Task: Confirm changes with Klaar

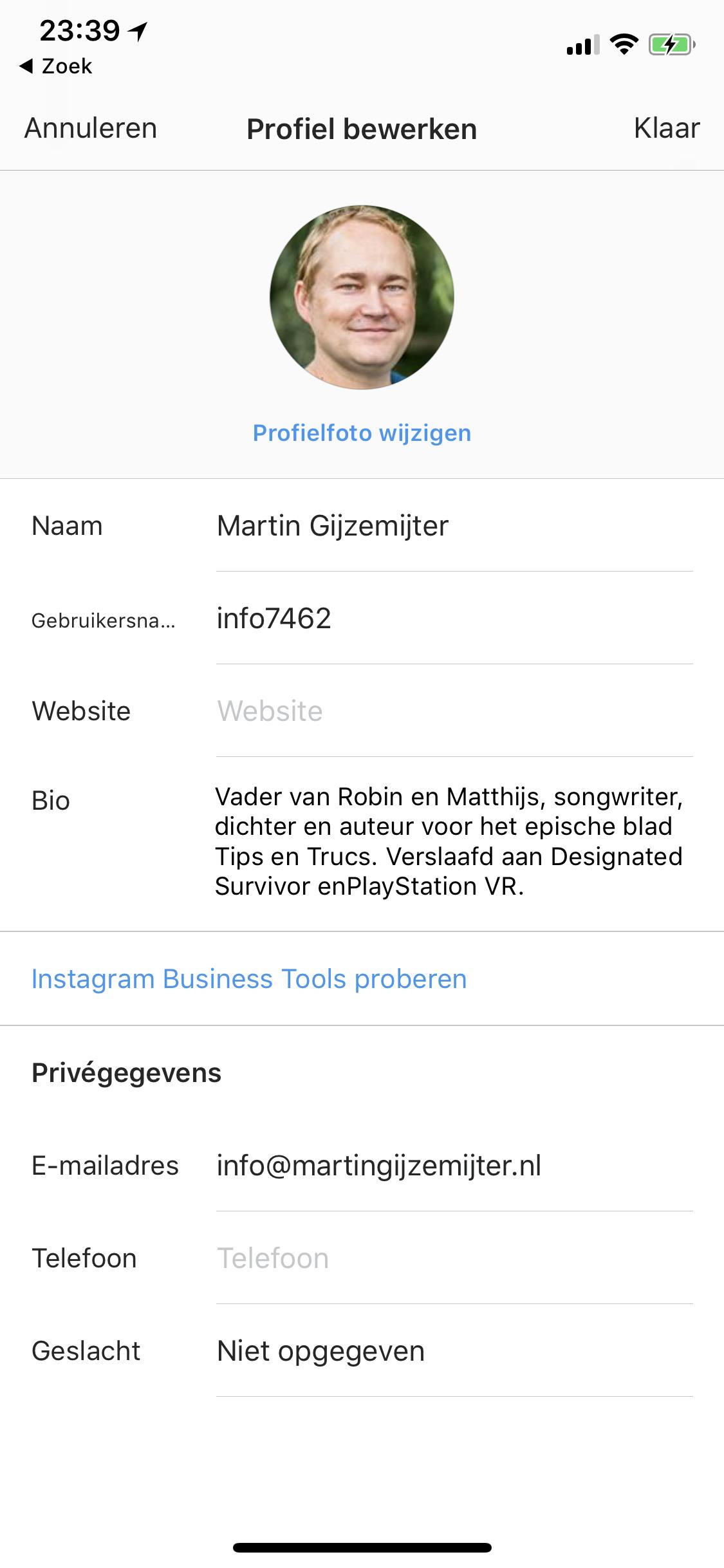Action: (x=666, y=128)
